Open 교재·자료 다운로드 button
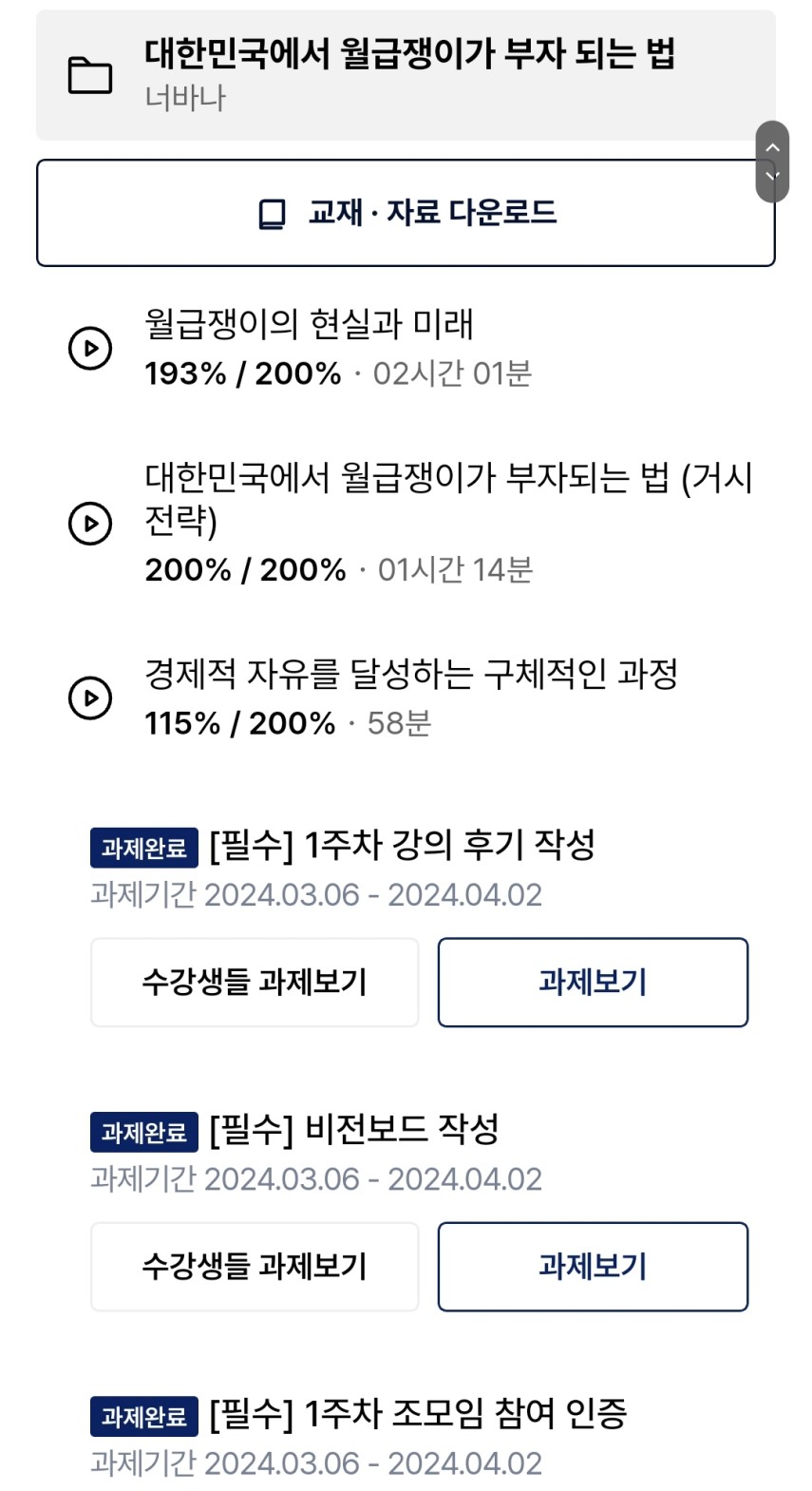 coord(406,213)
